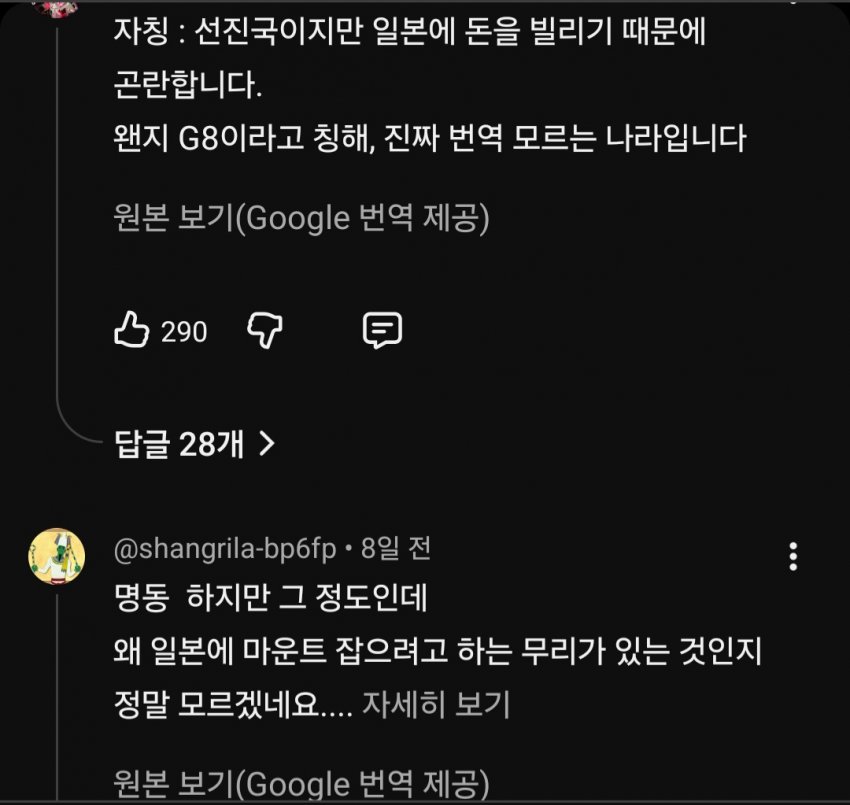
Task: Expand '자세히 보기' on shangrila's comment
Action: [x=436, y=704]
